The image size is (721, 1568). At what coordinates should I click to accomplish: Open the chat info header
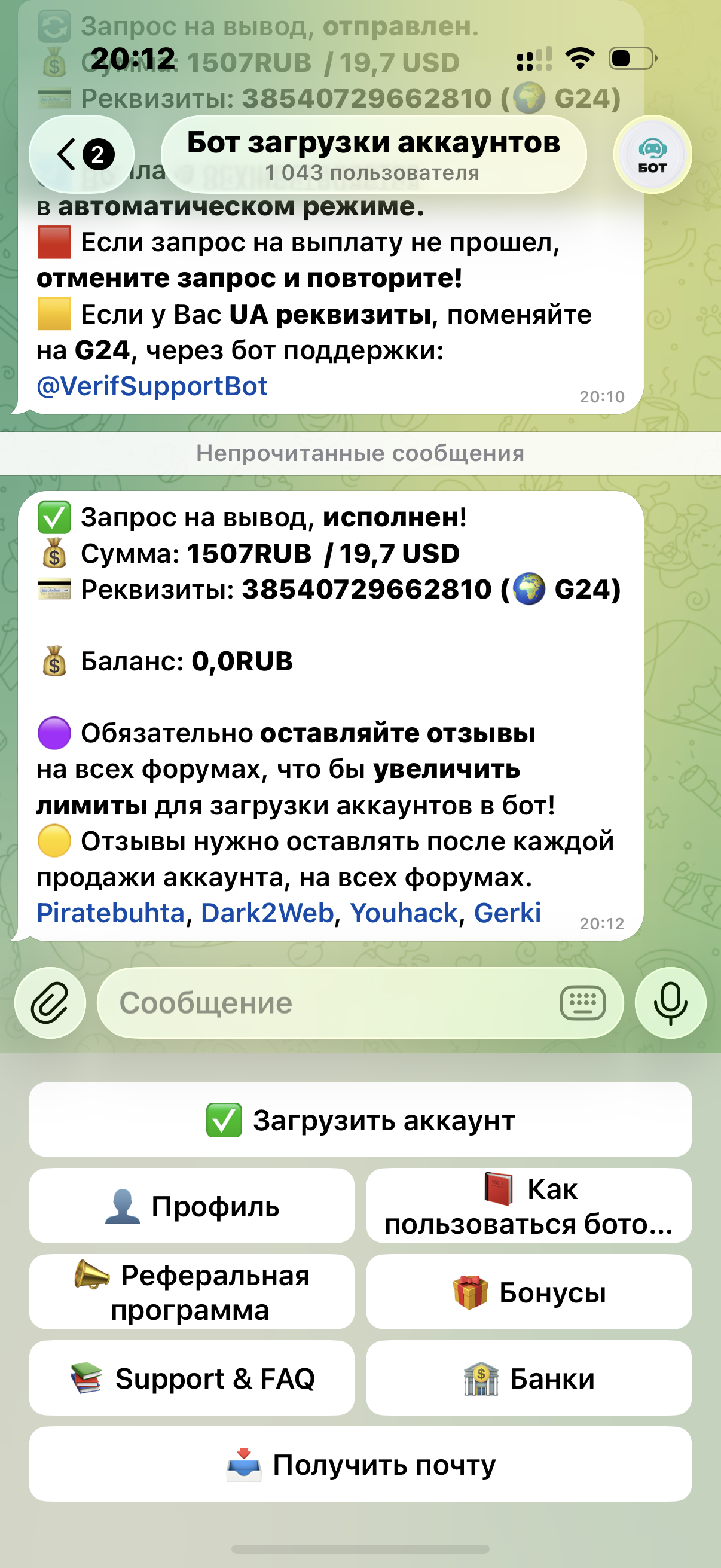[x=373, y=155]
